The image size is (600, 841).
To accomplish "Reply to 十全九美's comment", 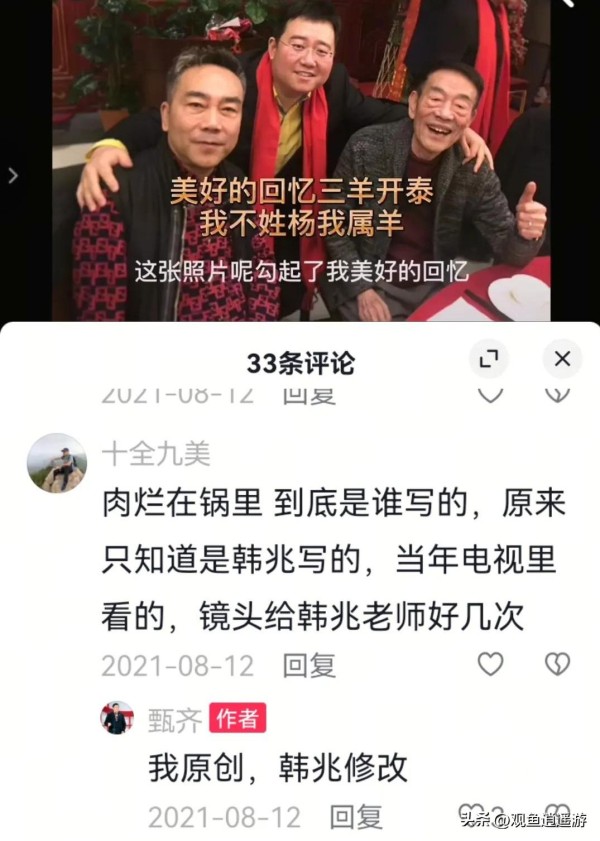I will coord(309,665).
